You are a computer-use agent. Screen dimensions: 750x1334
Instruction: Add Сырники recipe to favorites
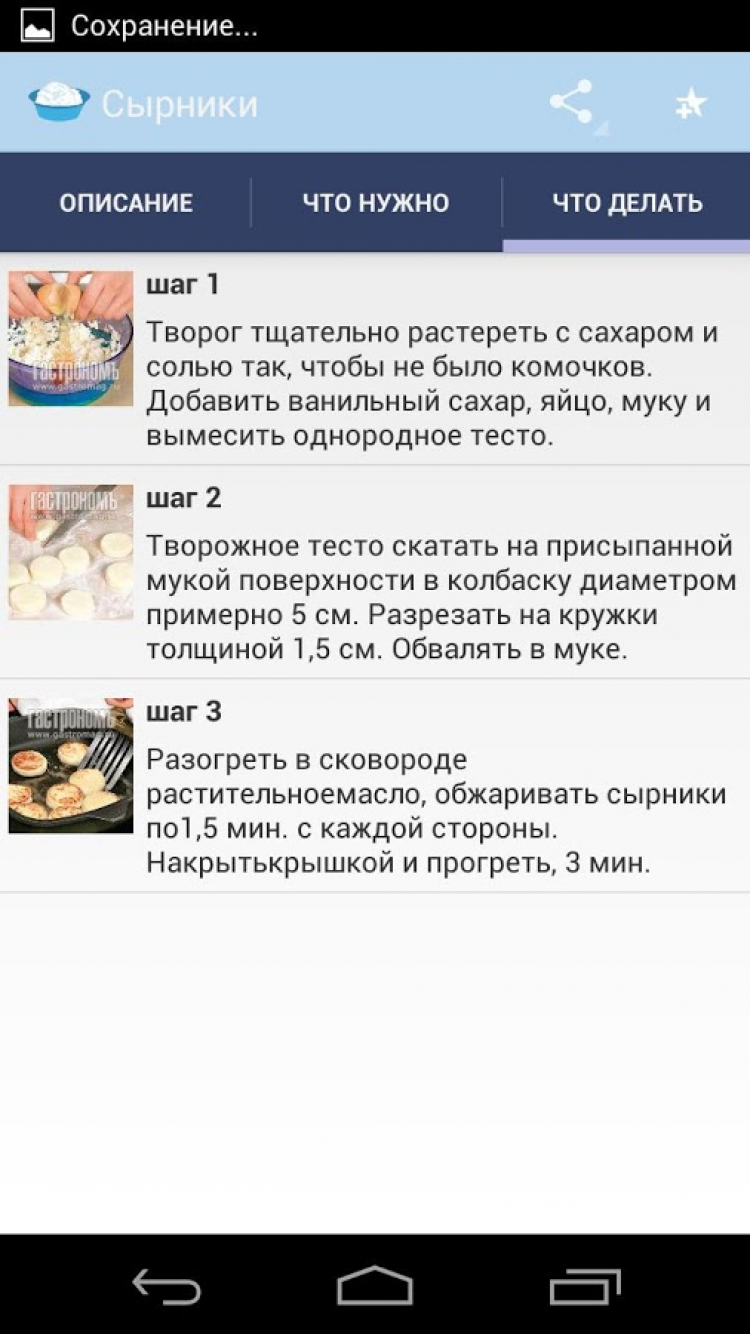pyautogui.click(x=691, y=103)
